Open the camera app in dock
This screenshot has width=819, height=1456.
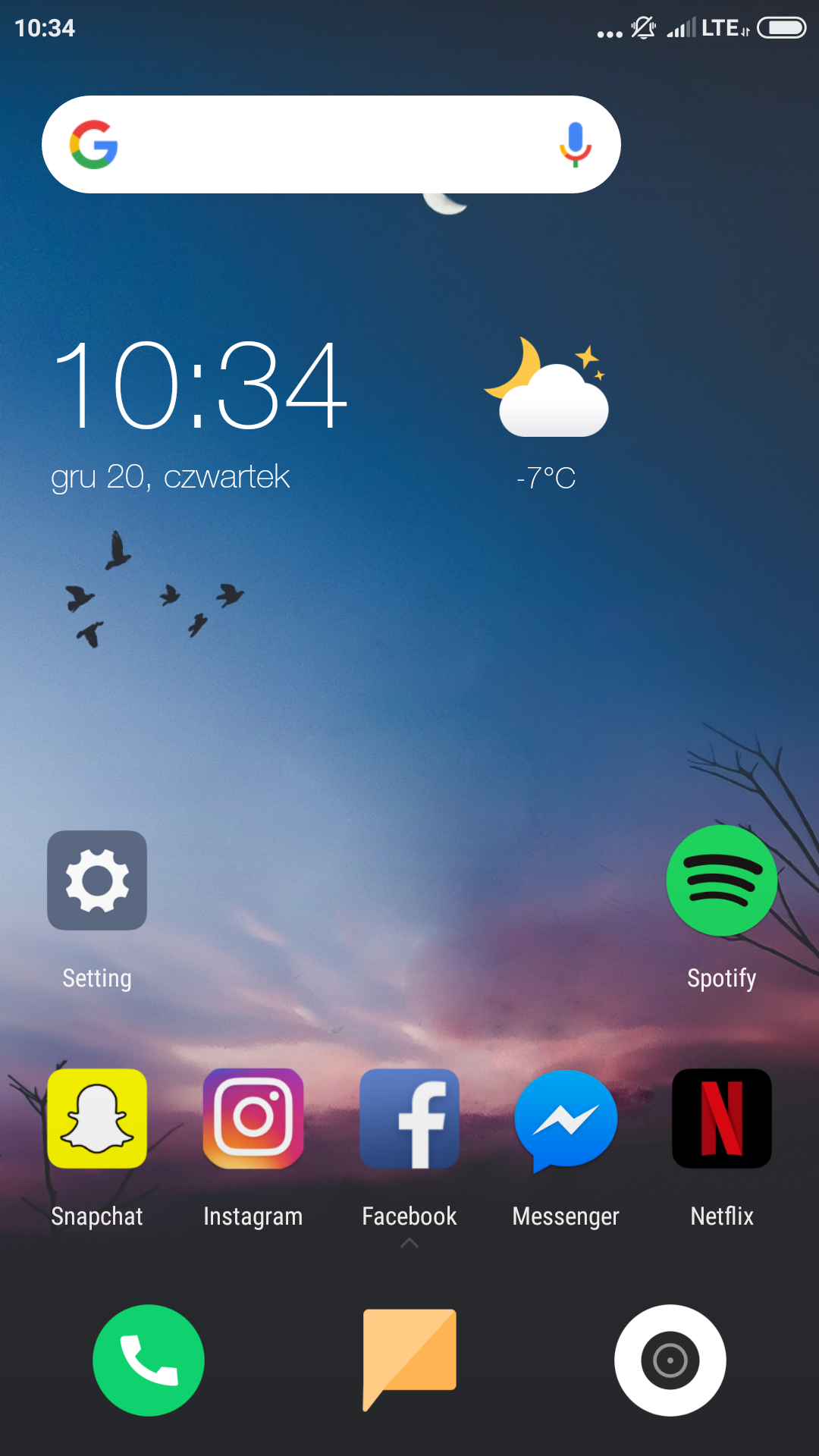click(x=670, y=1360)
